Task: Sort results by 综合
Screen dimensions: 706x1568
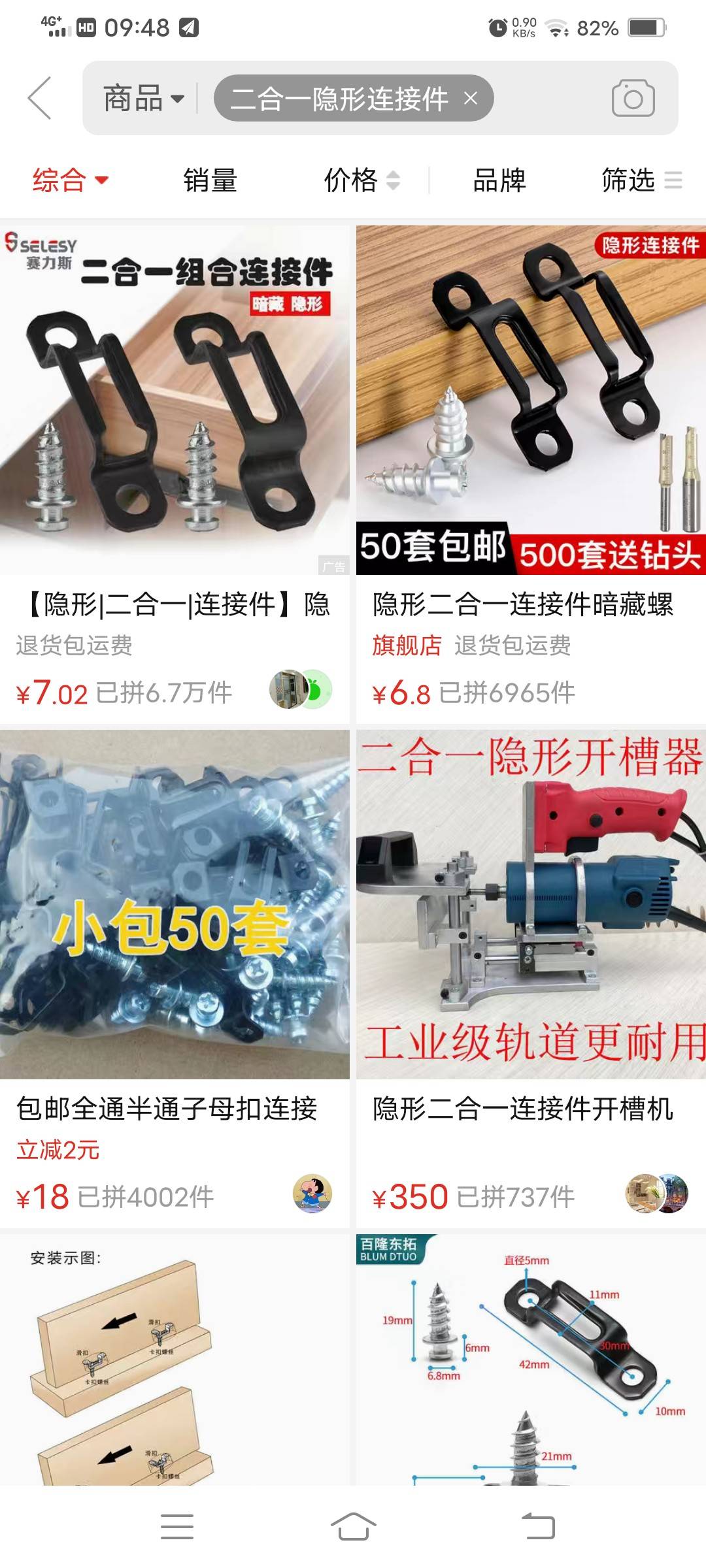Action: point(70,180)
